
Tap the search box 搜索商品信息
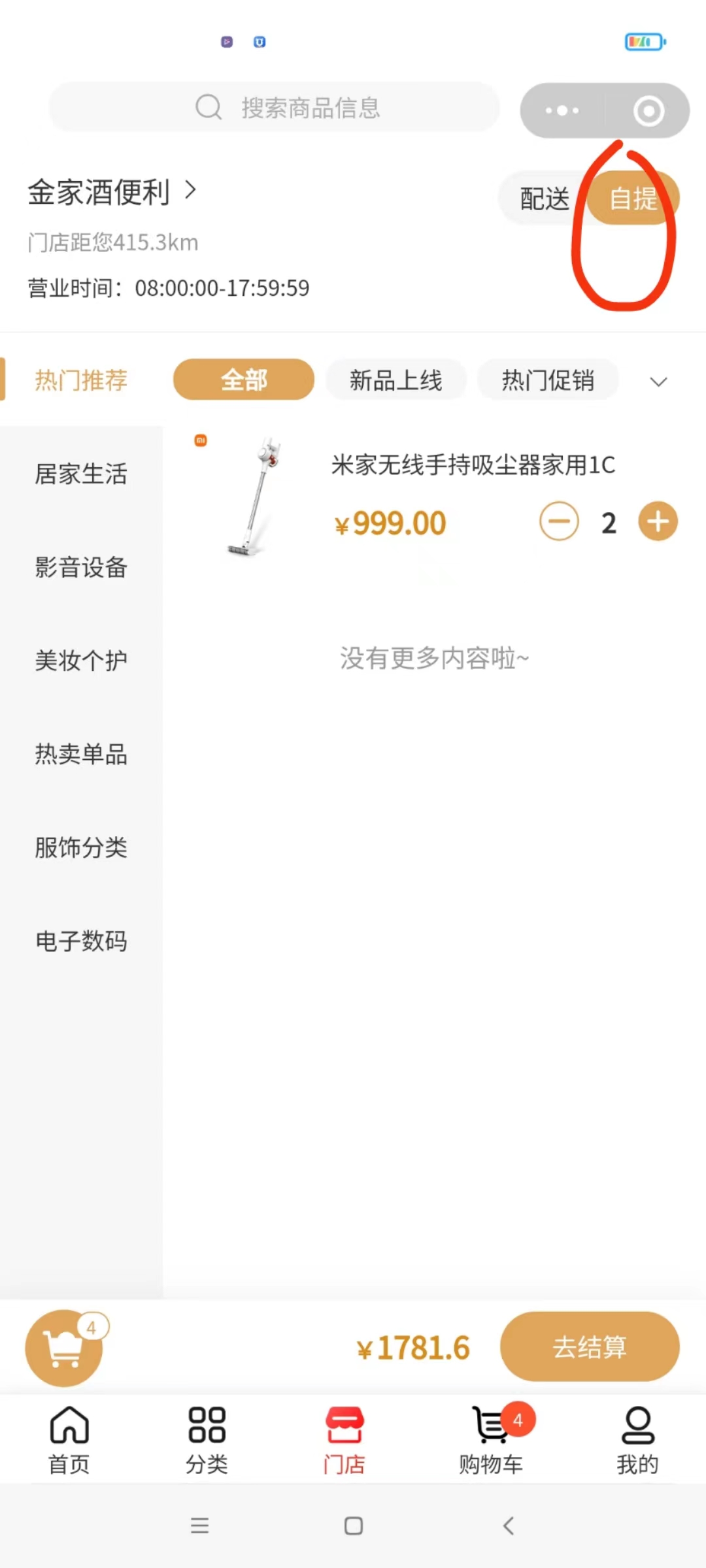(275, 107)
